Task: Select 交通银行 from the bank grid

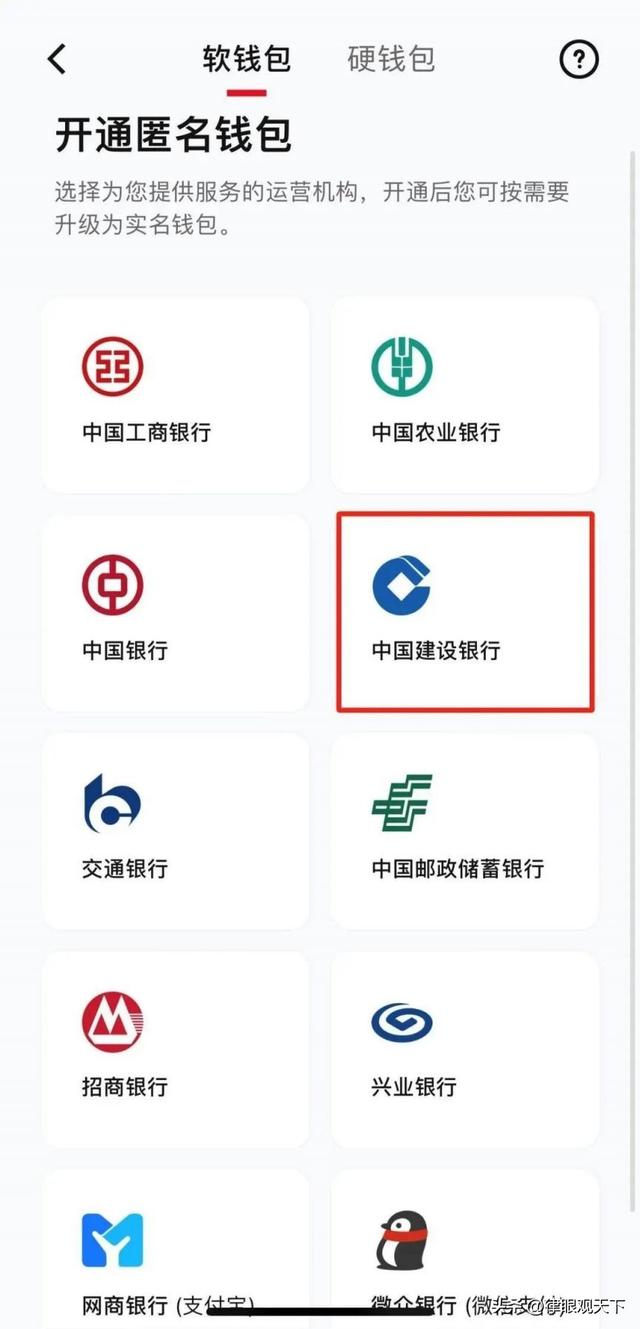Action: pyautogui.click(x=176, y=830)
